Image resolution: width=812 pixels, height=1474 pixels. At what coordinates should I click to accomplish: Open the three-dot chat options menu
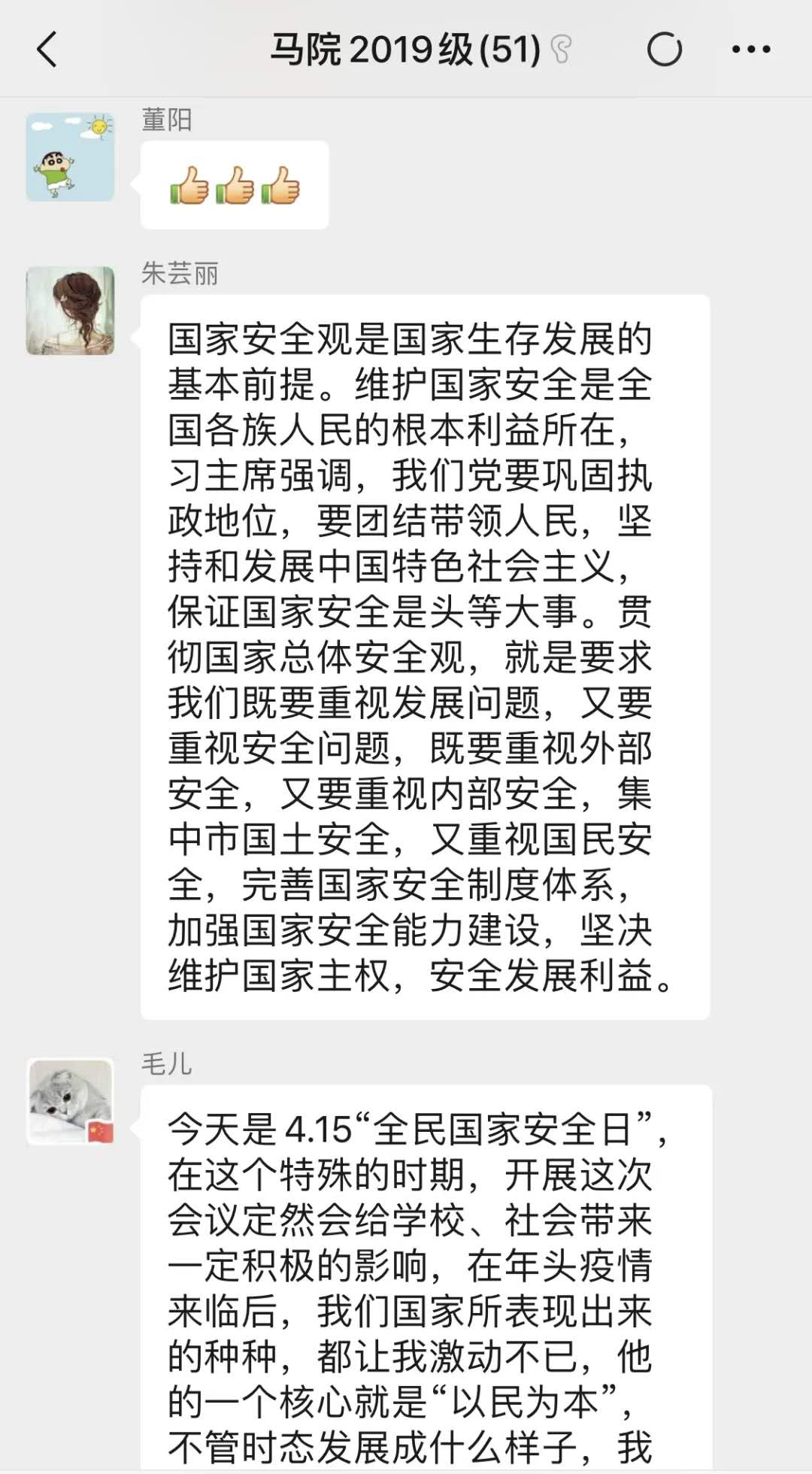(x=750, y=50)
